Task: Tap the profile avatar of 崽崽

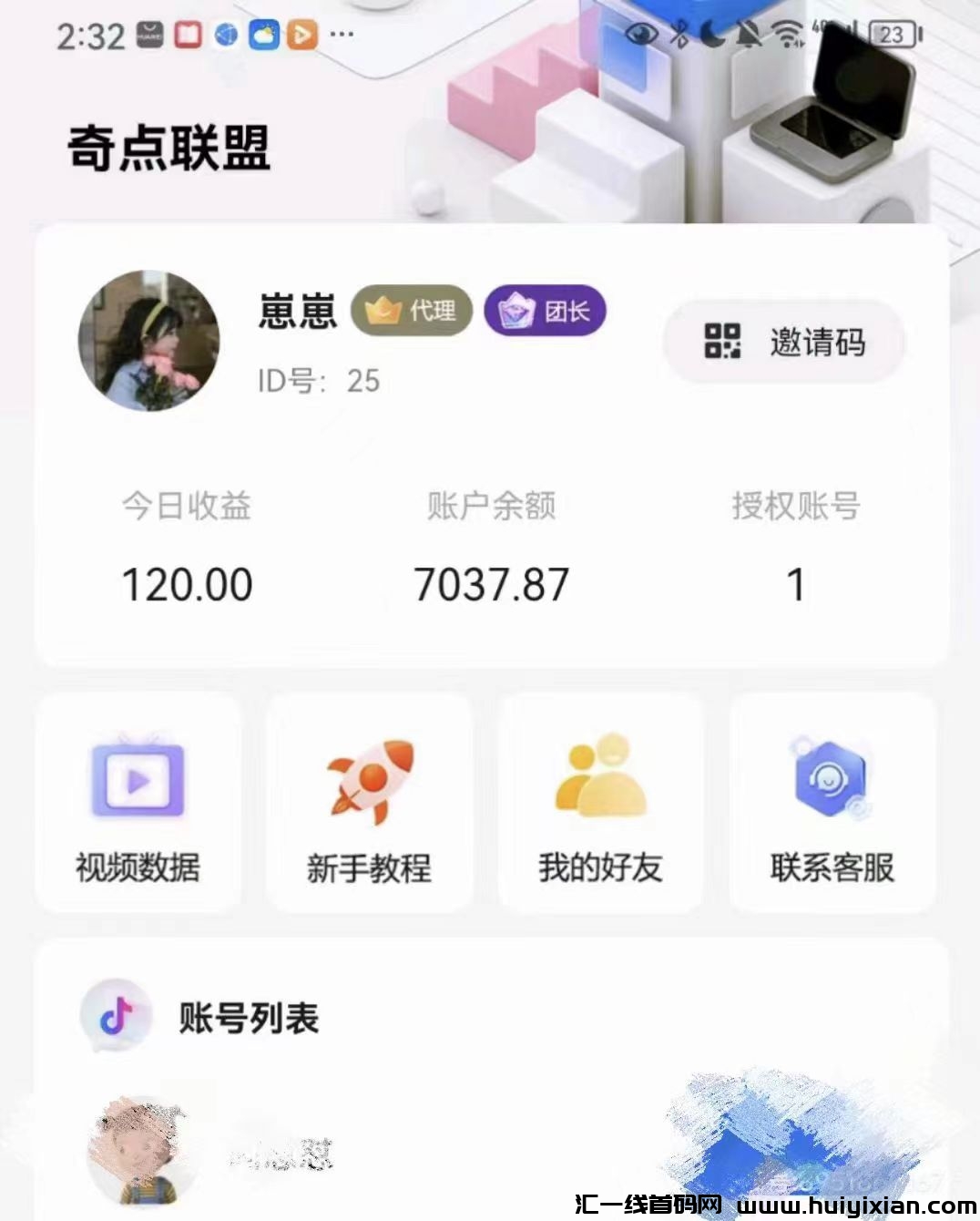Action: pos(149,340)
